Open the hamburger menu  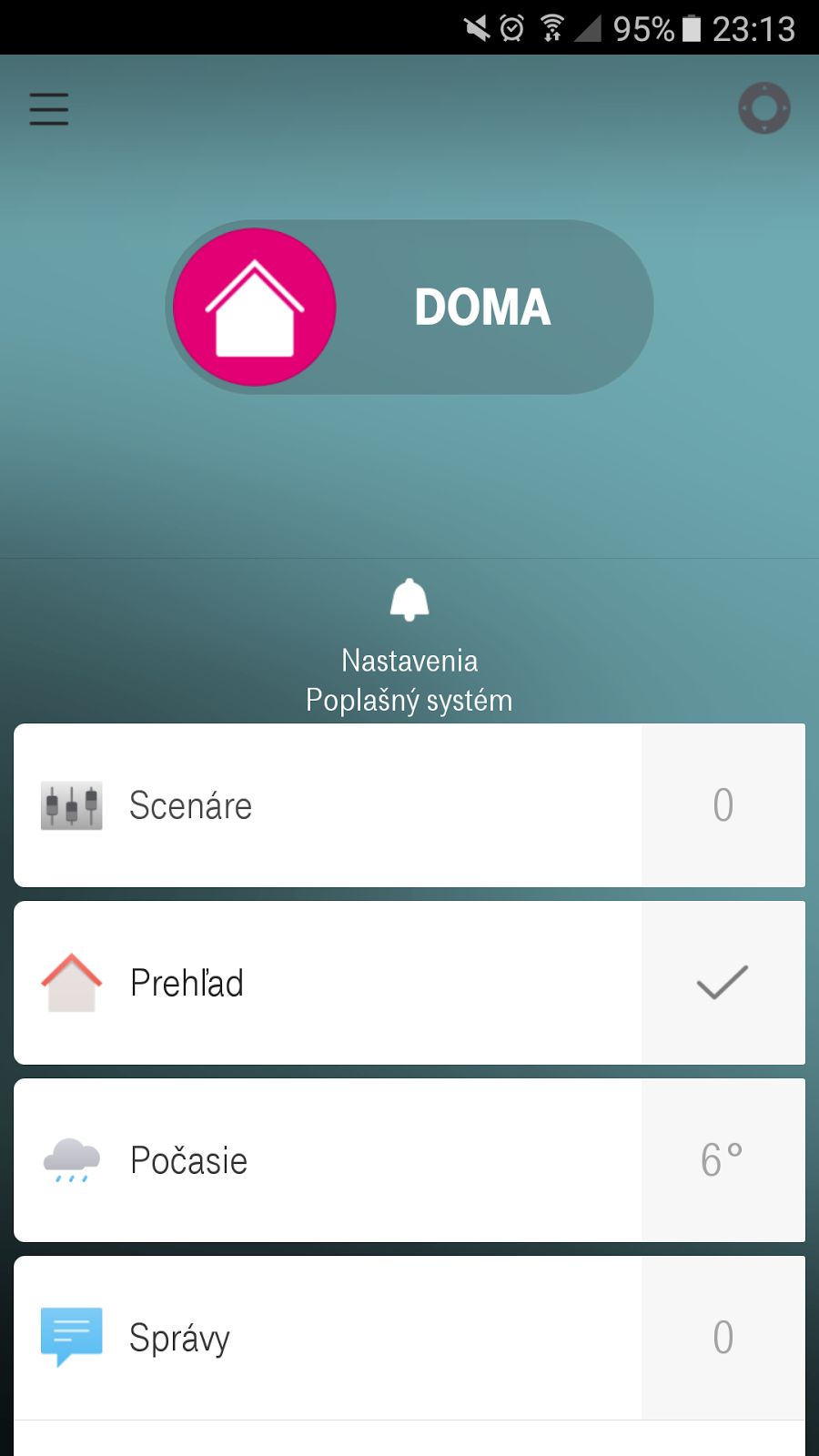coord(49,109)
